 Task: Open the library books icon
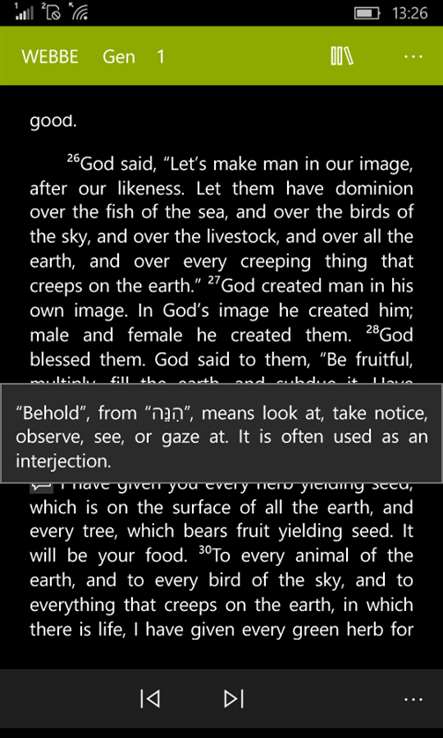pos(342,57)
